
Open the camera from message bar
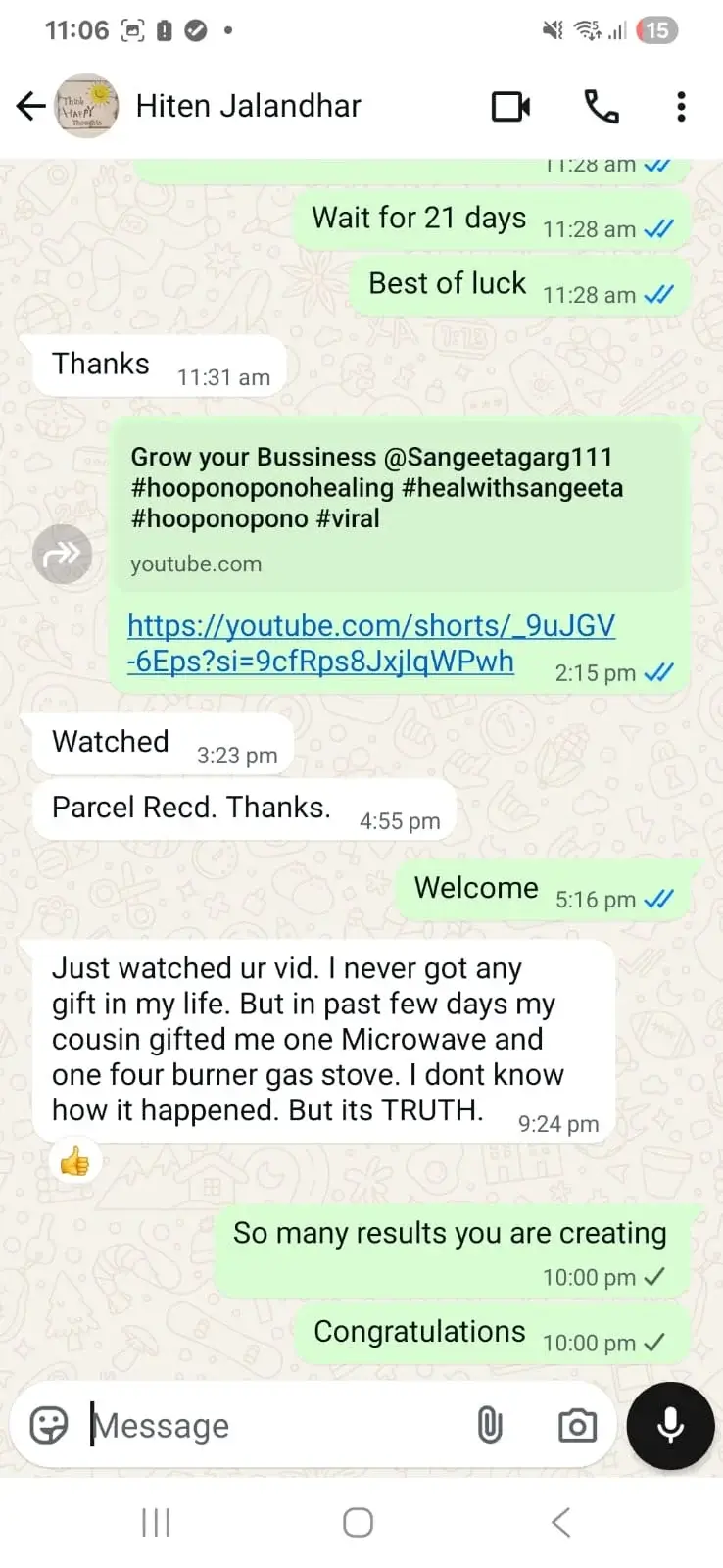577,1425
